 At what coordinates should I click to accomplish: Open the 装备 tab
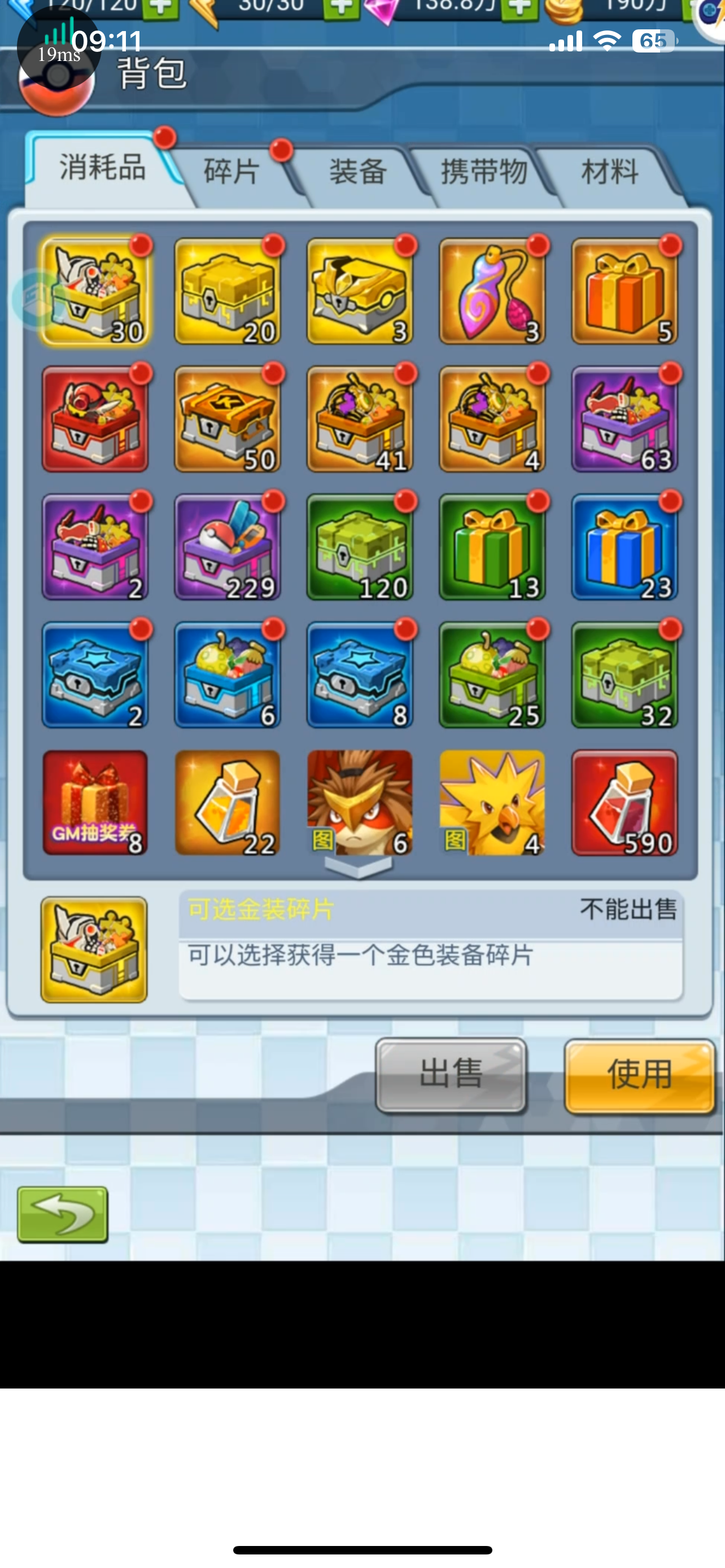tap(359, 172)
